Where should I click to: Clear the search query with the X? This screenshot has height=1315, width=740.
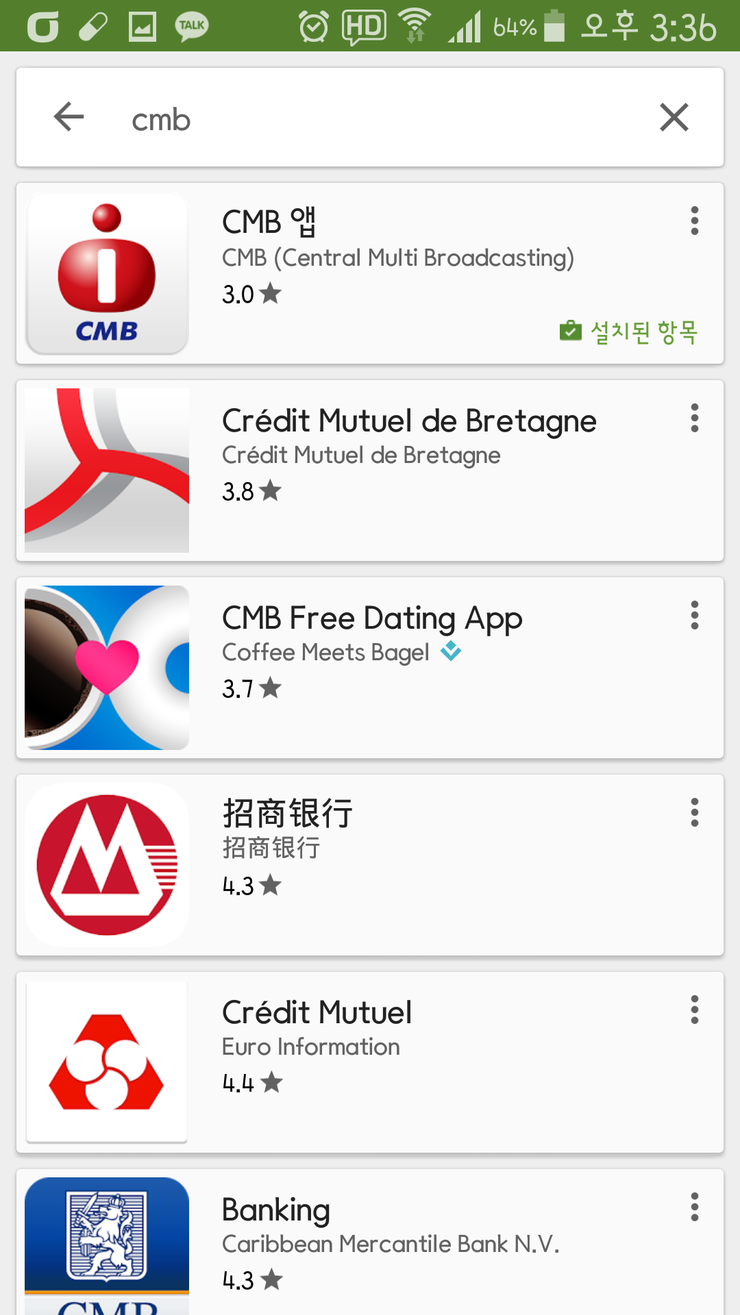coord(674,117)
